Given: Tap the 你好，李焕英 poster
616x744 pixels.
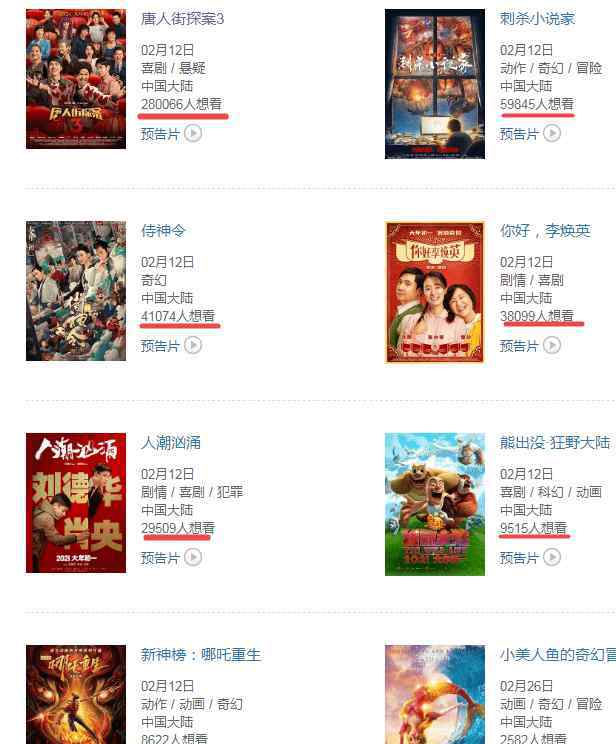Looking at the screenshot, I should tap(434, 291).
